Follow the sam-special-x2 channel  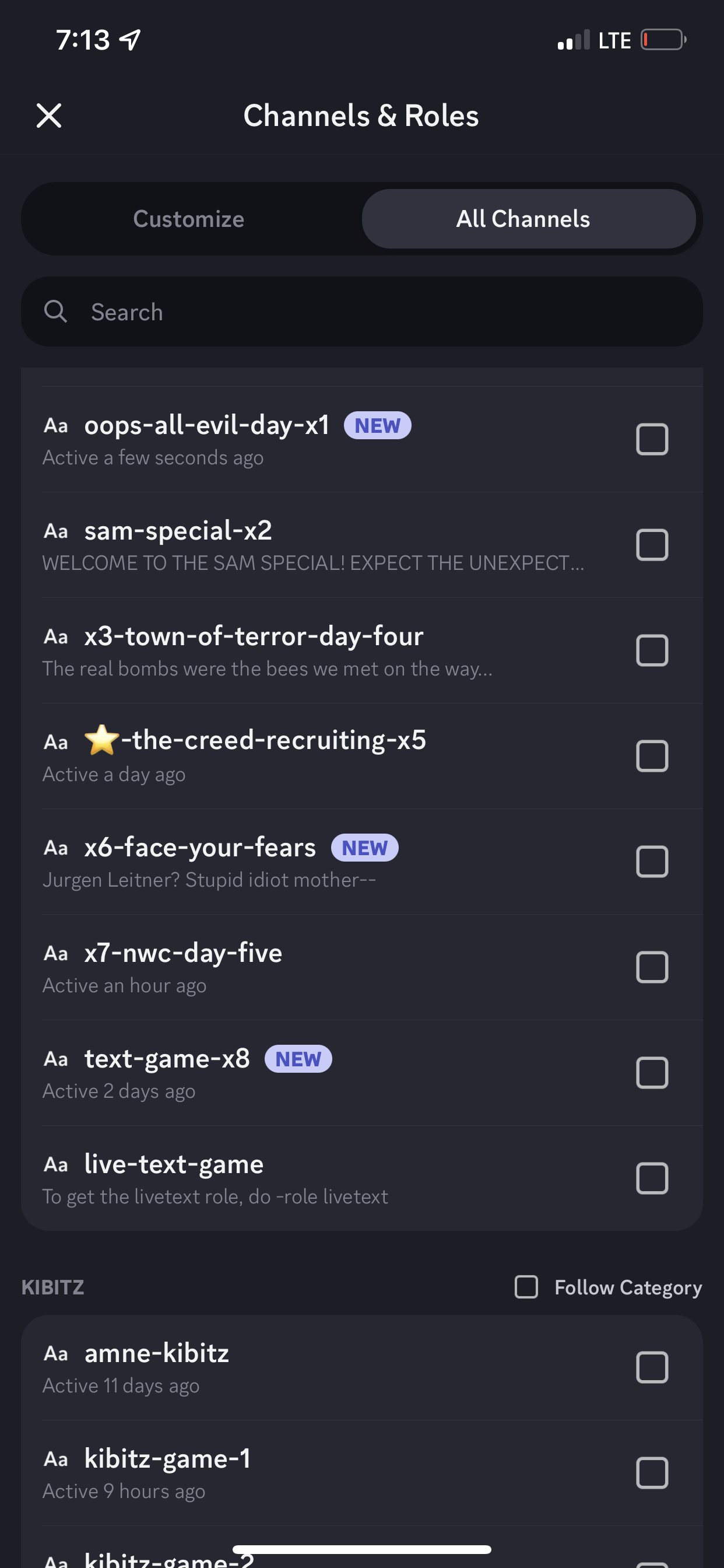[652, 545]
